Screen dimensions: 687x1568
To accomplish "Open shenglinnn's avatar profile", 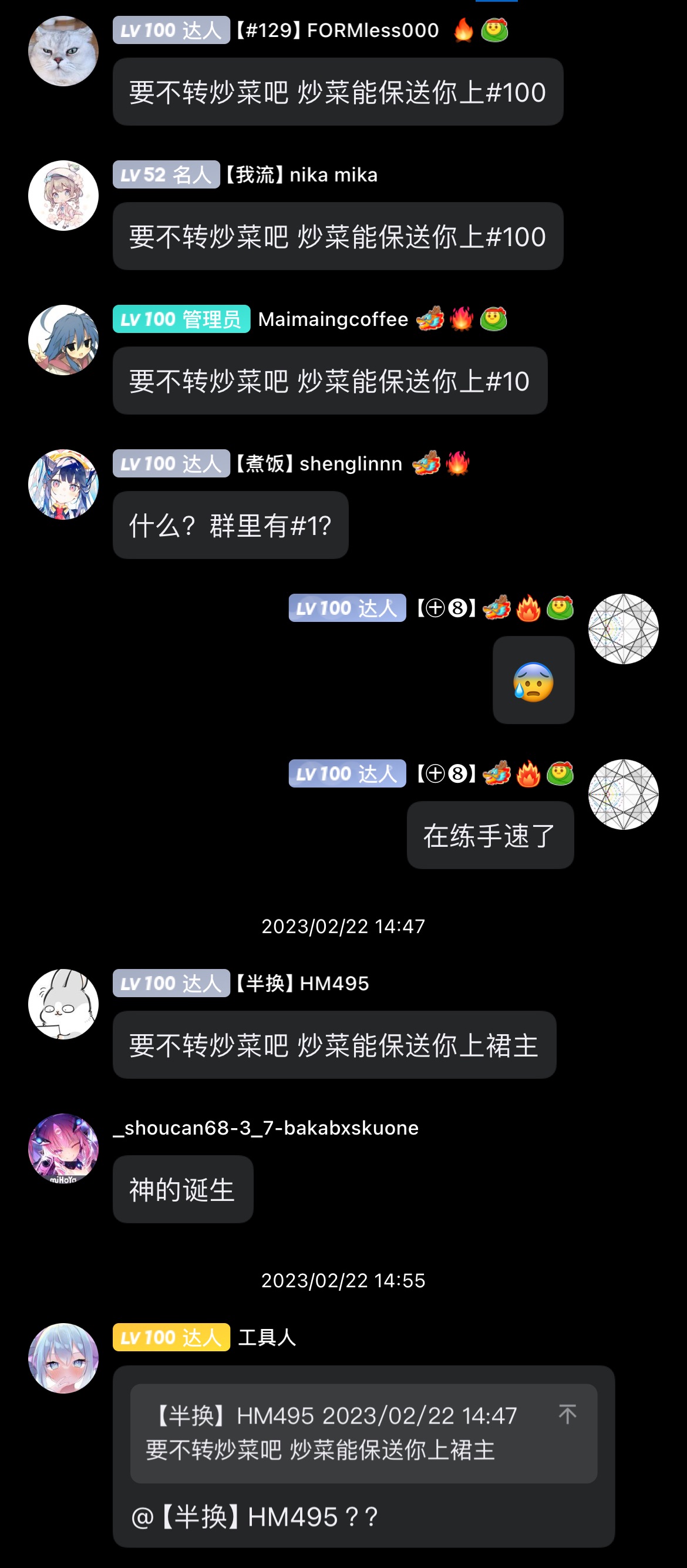I will [x=63, y=484].
